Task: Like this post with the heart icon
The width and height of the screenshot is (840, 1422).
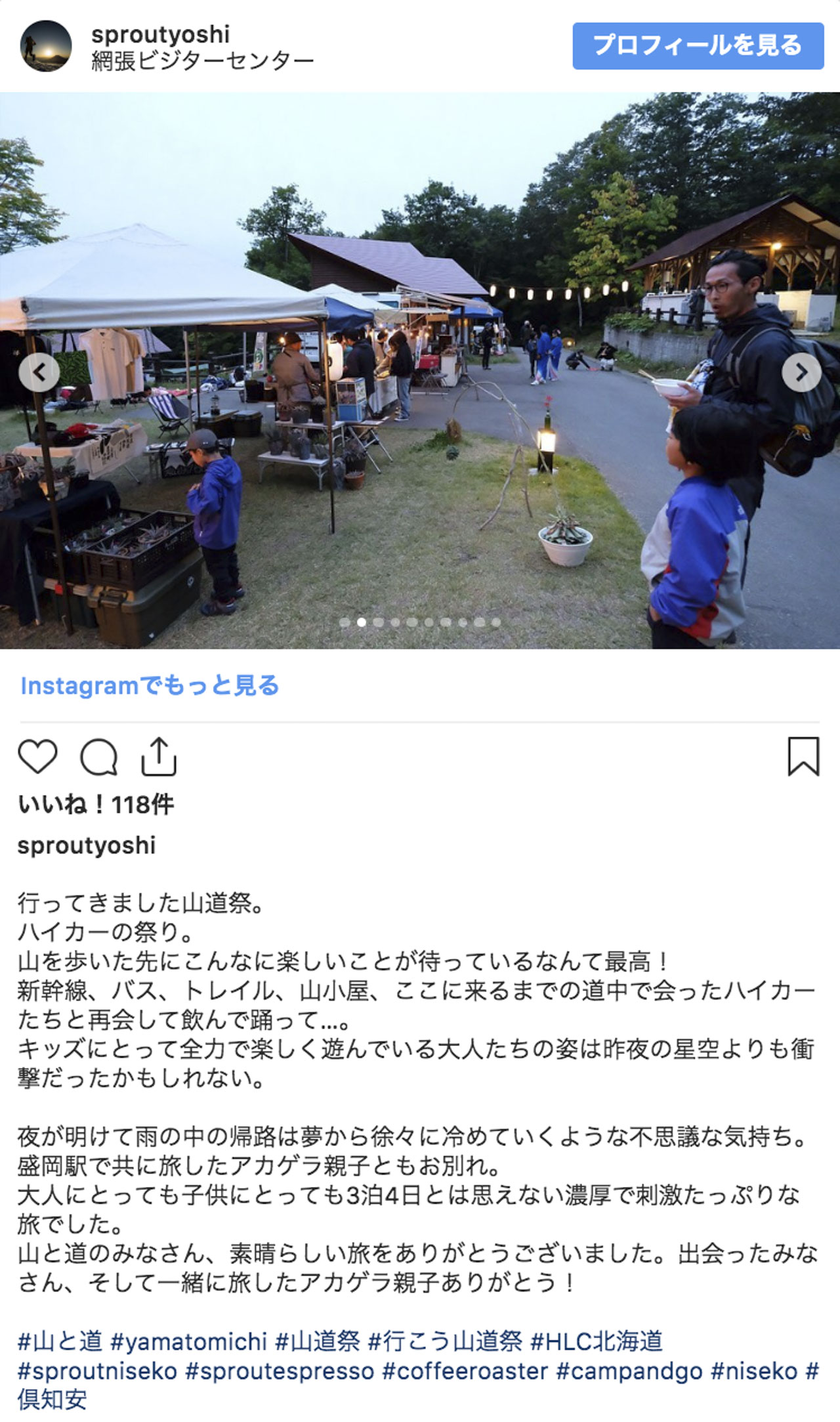Action: 38,756
